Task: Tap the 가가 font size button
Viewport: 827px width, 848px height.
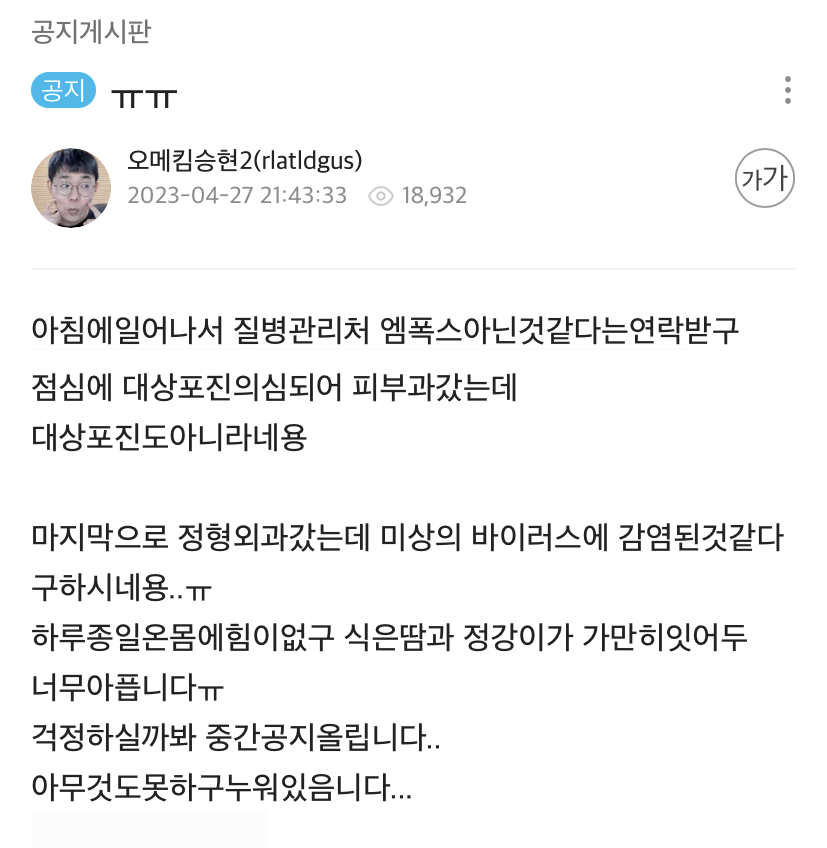Action: 765,179
